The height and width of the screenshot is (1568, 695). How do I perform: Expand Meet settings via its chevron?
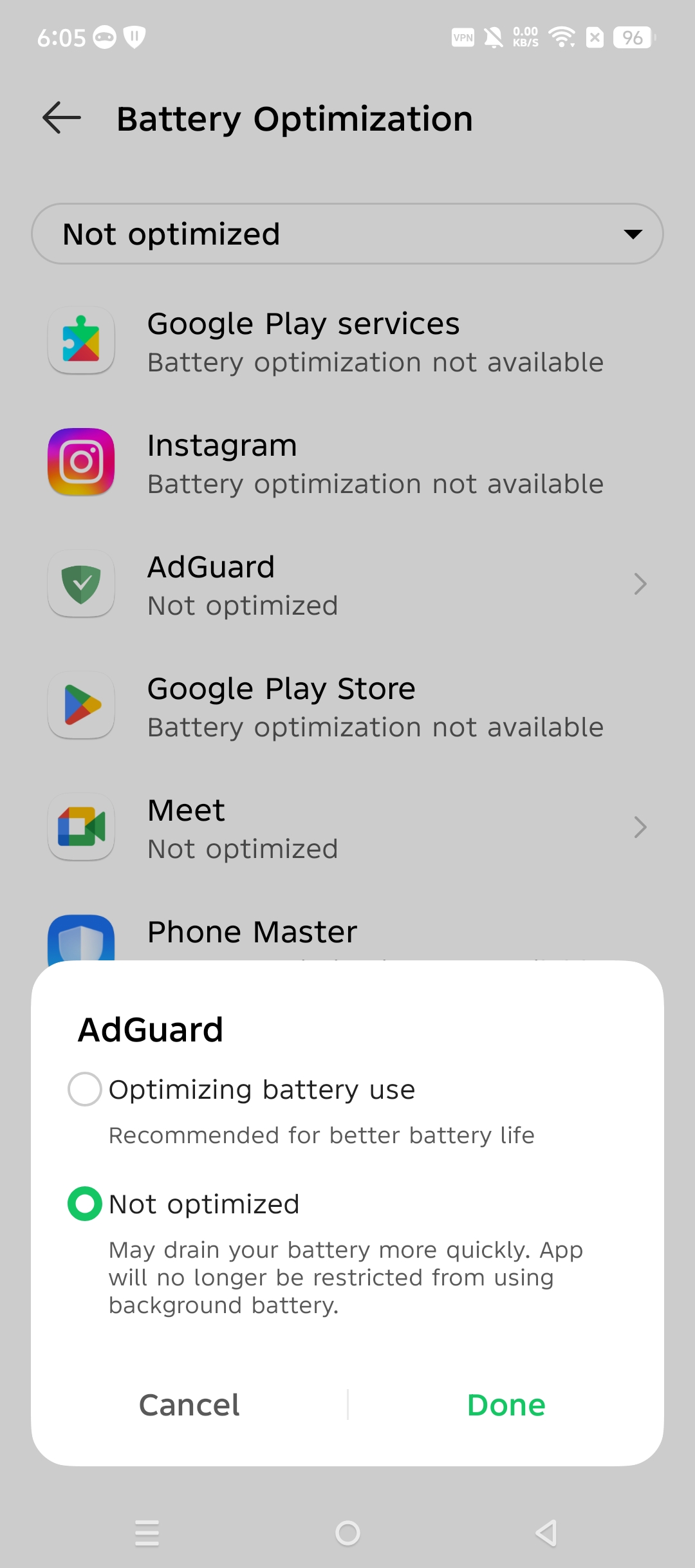pos(640,826)
